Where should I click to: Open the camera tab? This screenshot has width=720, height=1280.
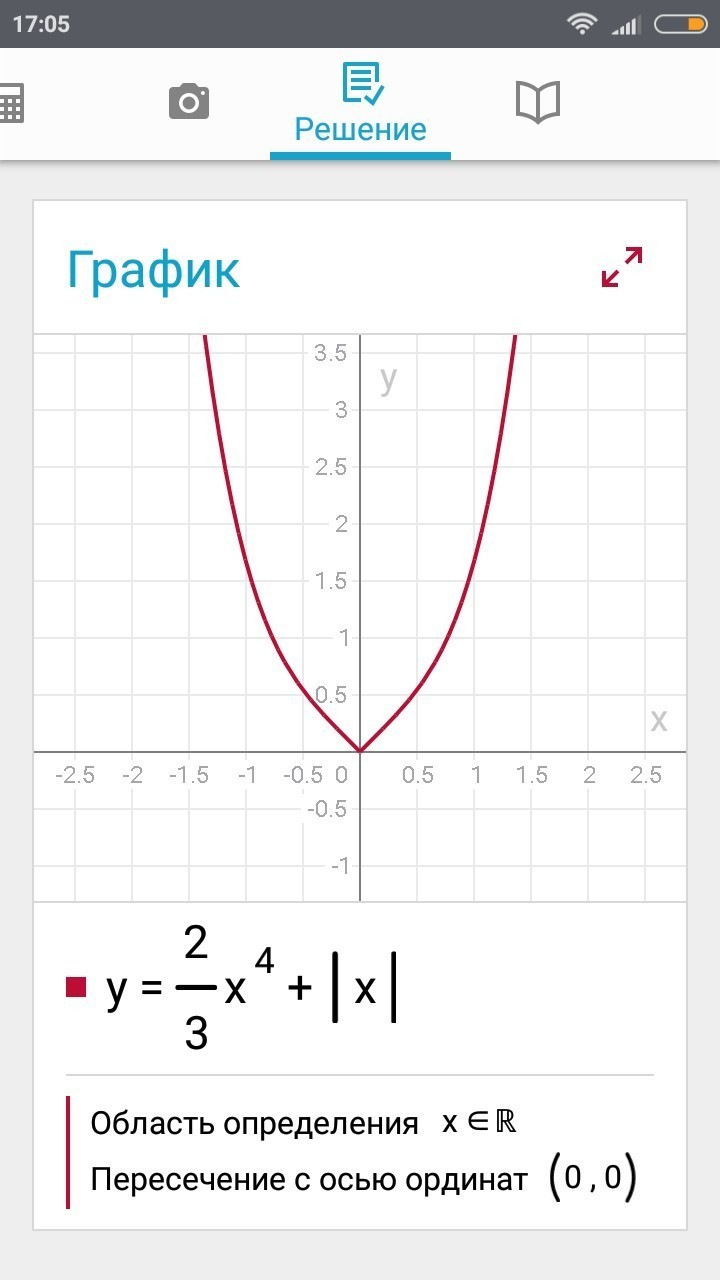[189, 102]
